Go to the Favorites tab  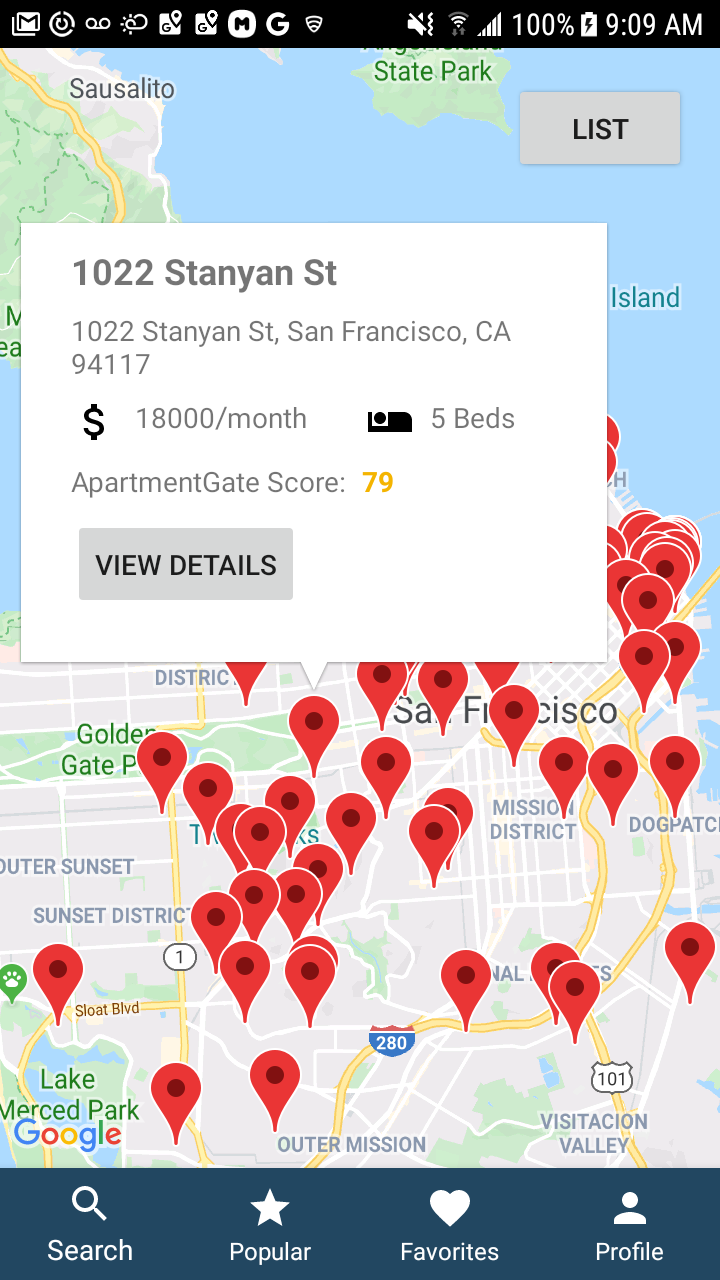(450, 1225)
